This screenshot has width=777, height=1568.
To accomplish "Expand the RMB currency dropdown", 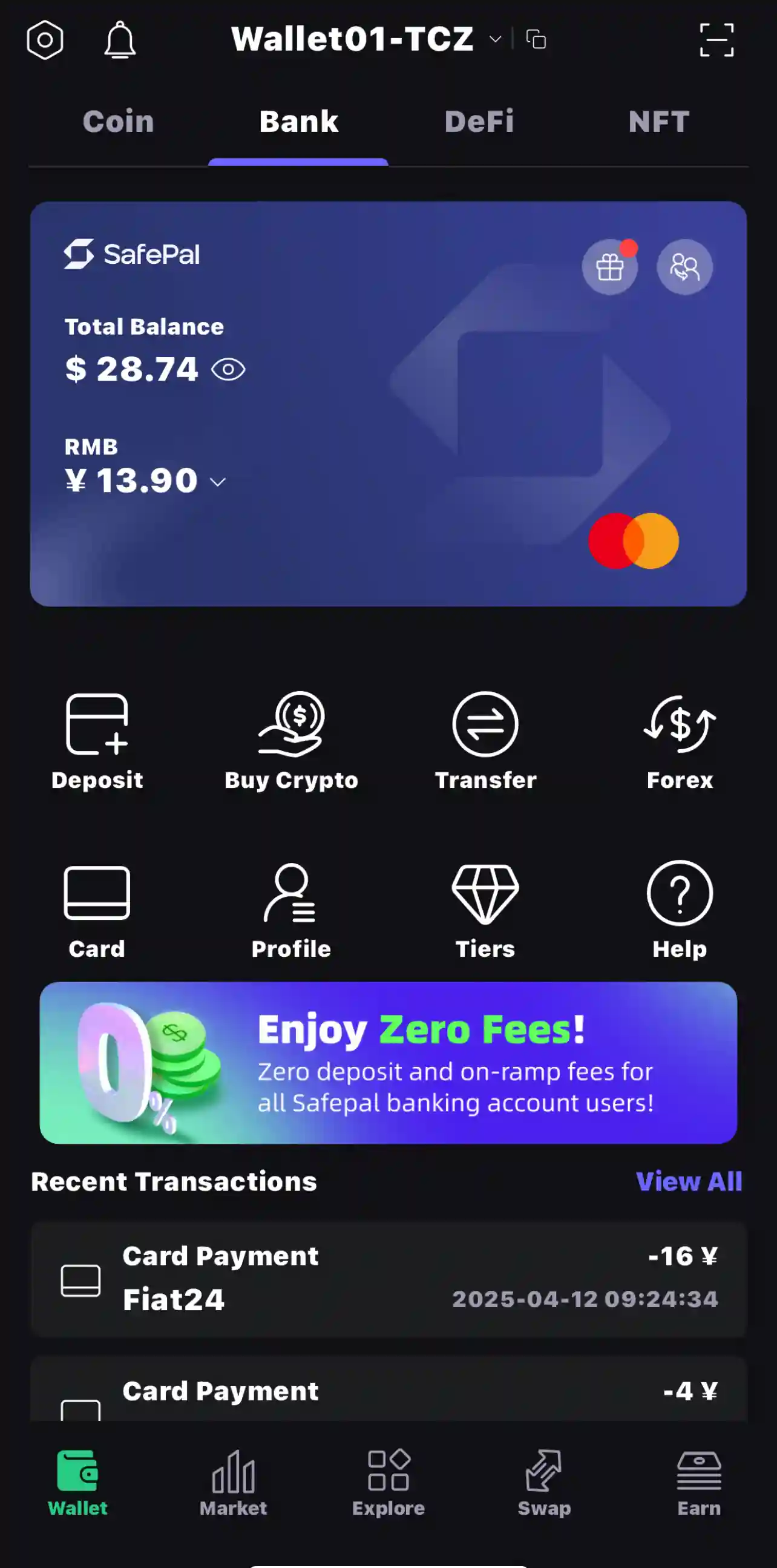I will point(218,482).
